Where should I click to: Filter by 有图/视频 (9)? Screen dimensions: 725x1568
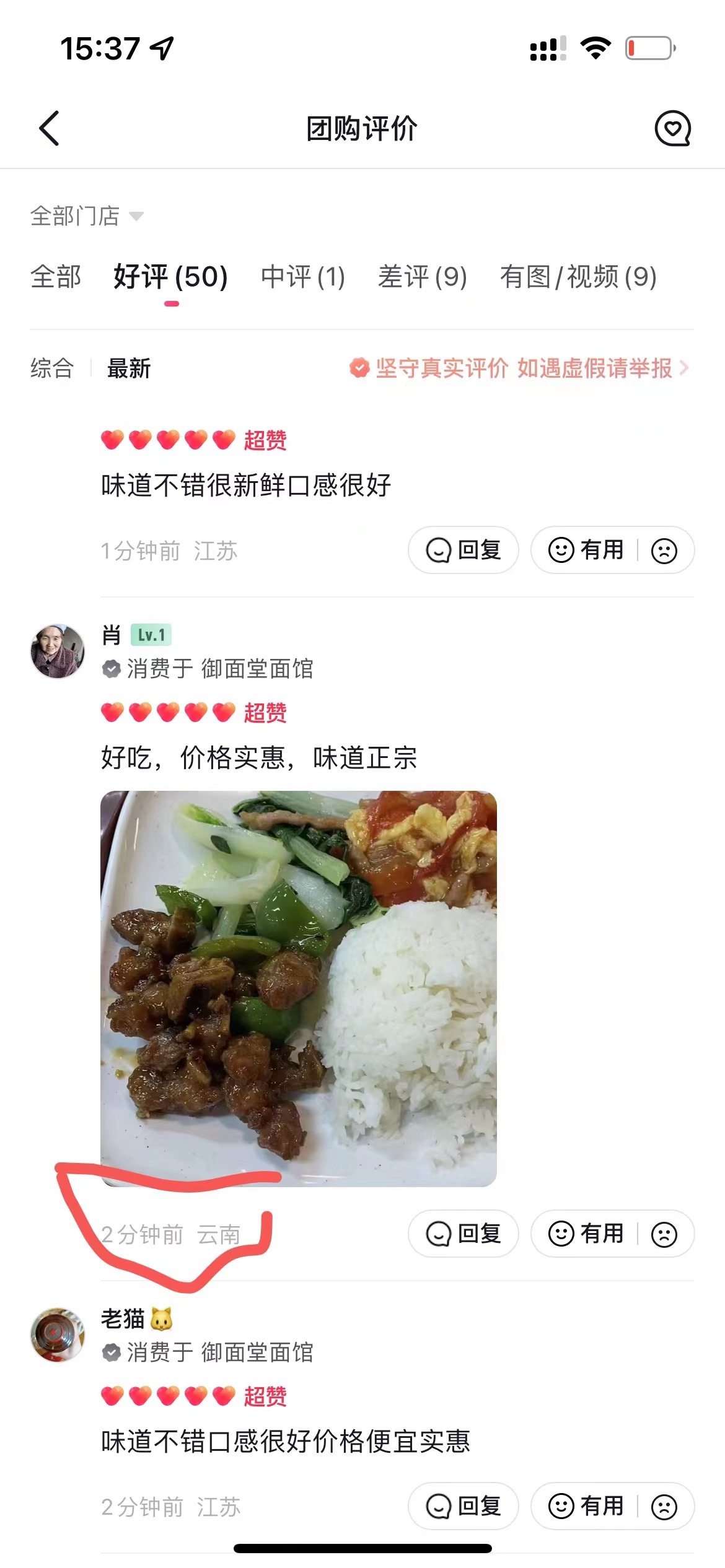(578, 277)
